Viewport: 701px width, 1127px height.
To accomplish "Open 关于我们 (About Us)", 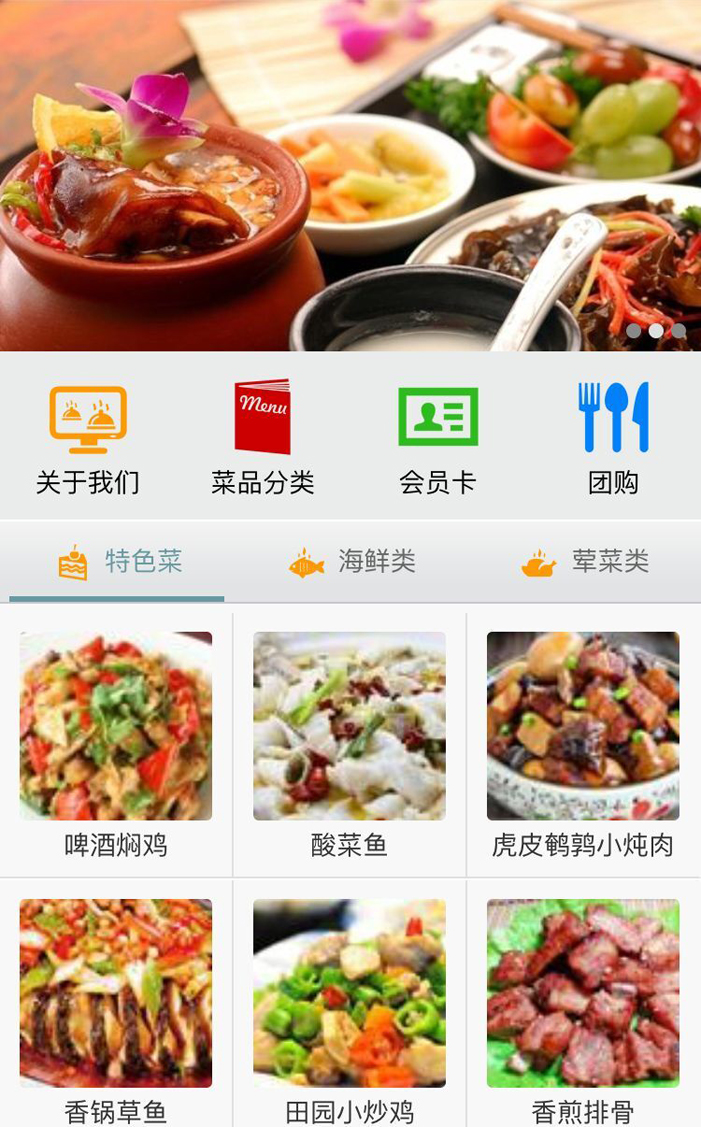I will tap(88, 438).
